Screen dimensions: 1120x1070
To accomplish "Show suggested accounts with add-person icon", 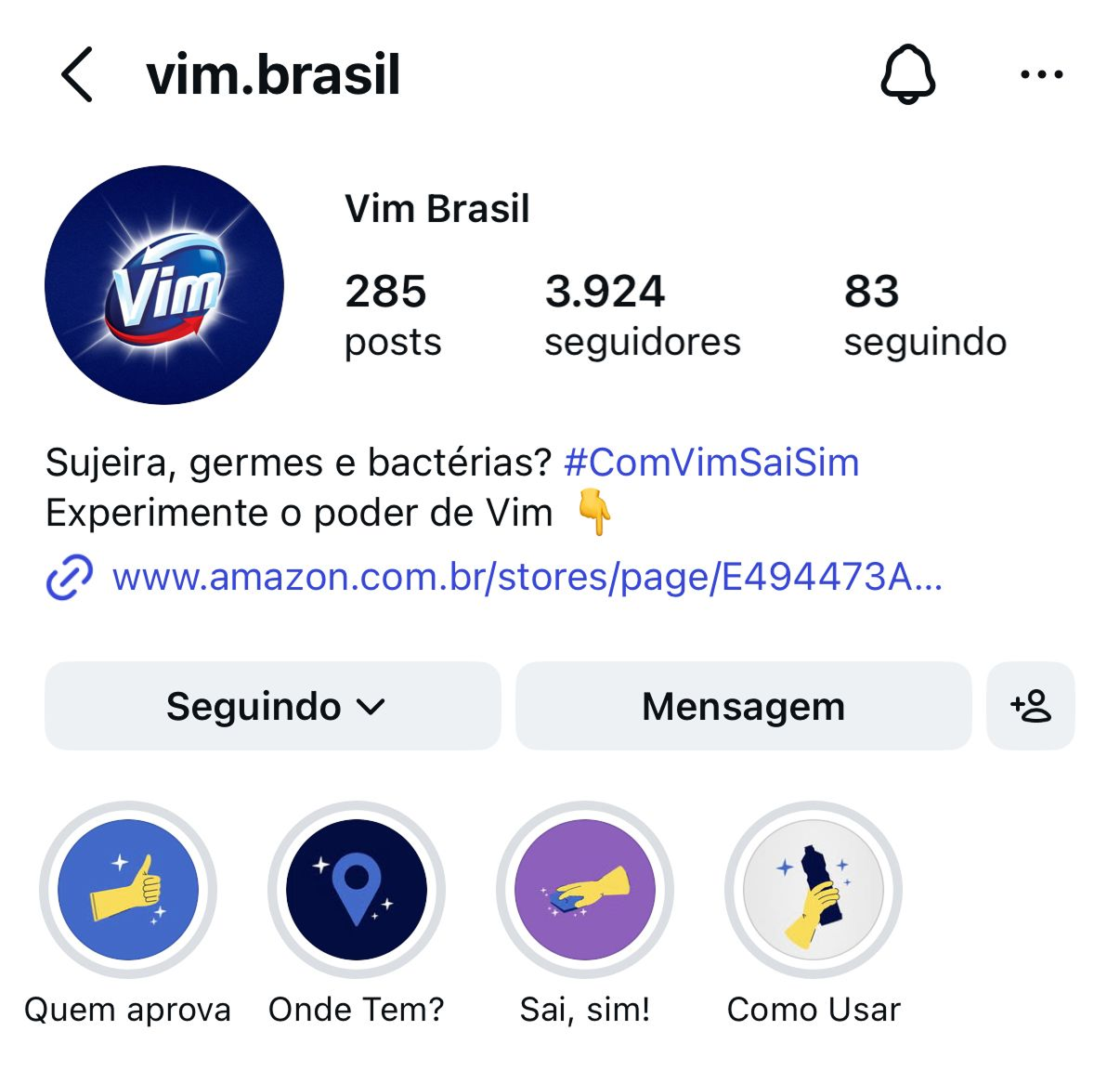I will click(1030, 706).
